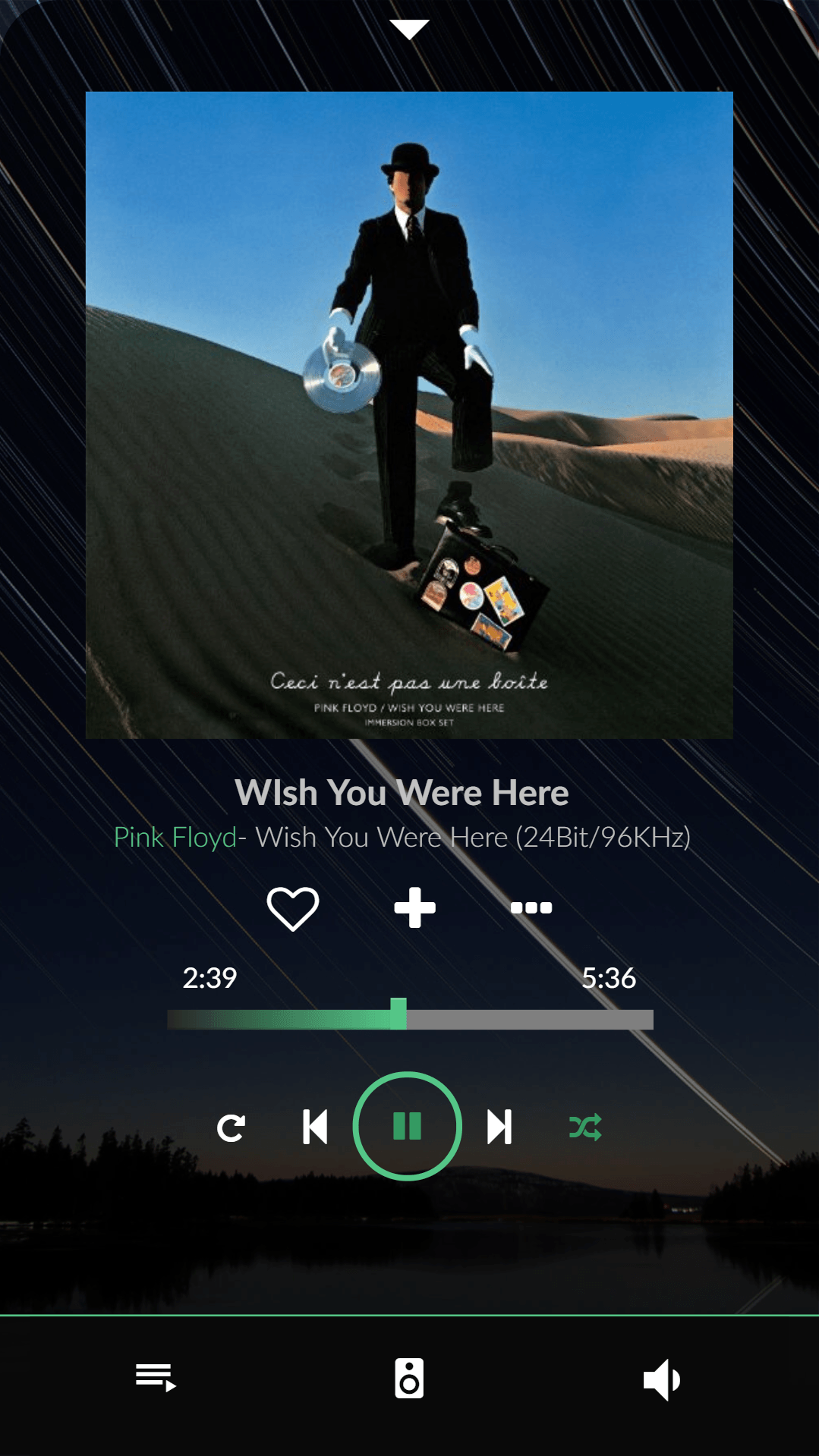The height and width of the screenshot is (1456, 819).
Task: Open the Pink Floyd artist link
Action: [175, 838]
